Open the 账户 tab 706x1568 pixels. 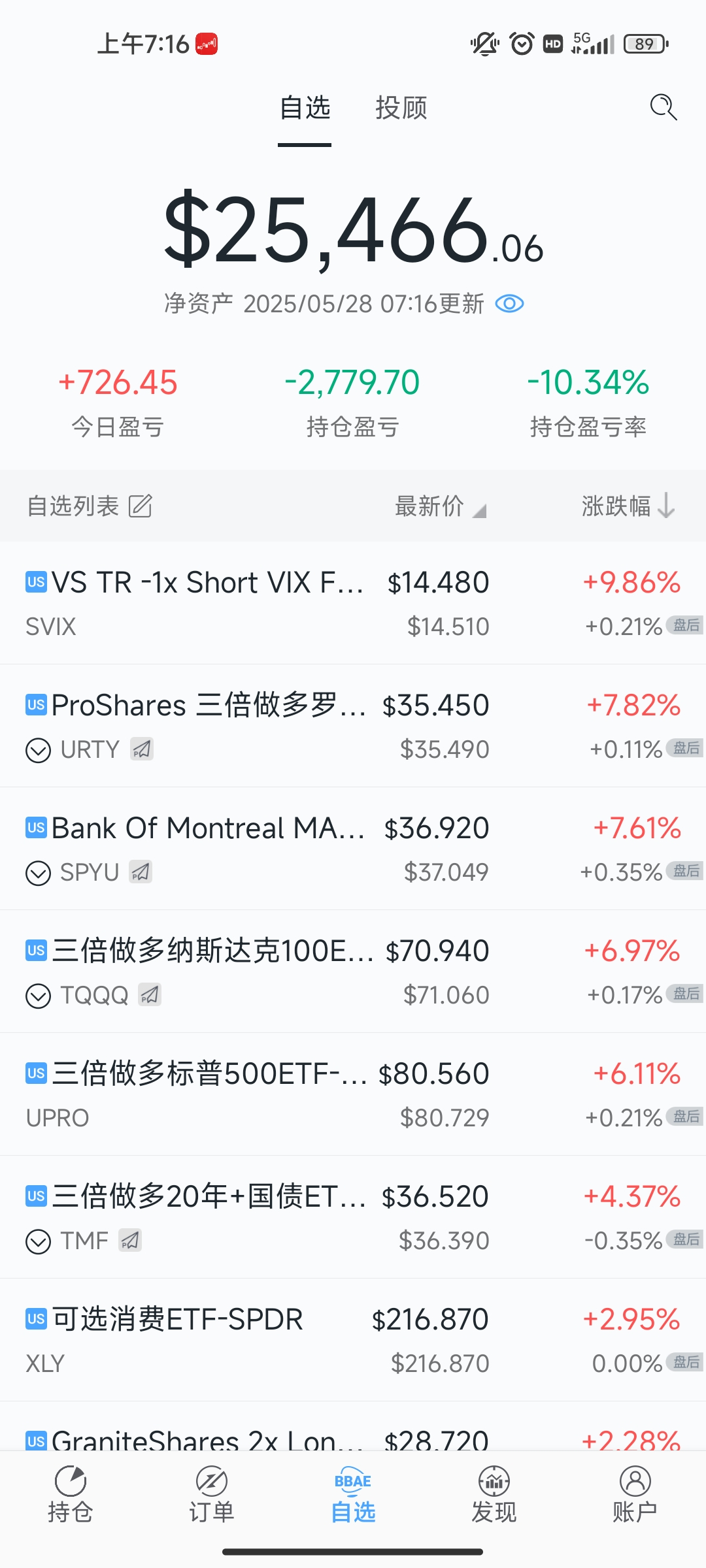pos(635,1495)
